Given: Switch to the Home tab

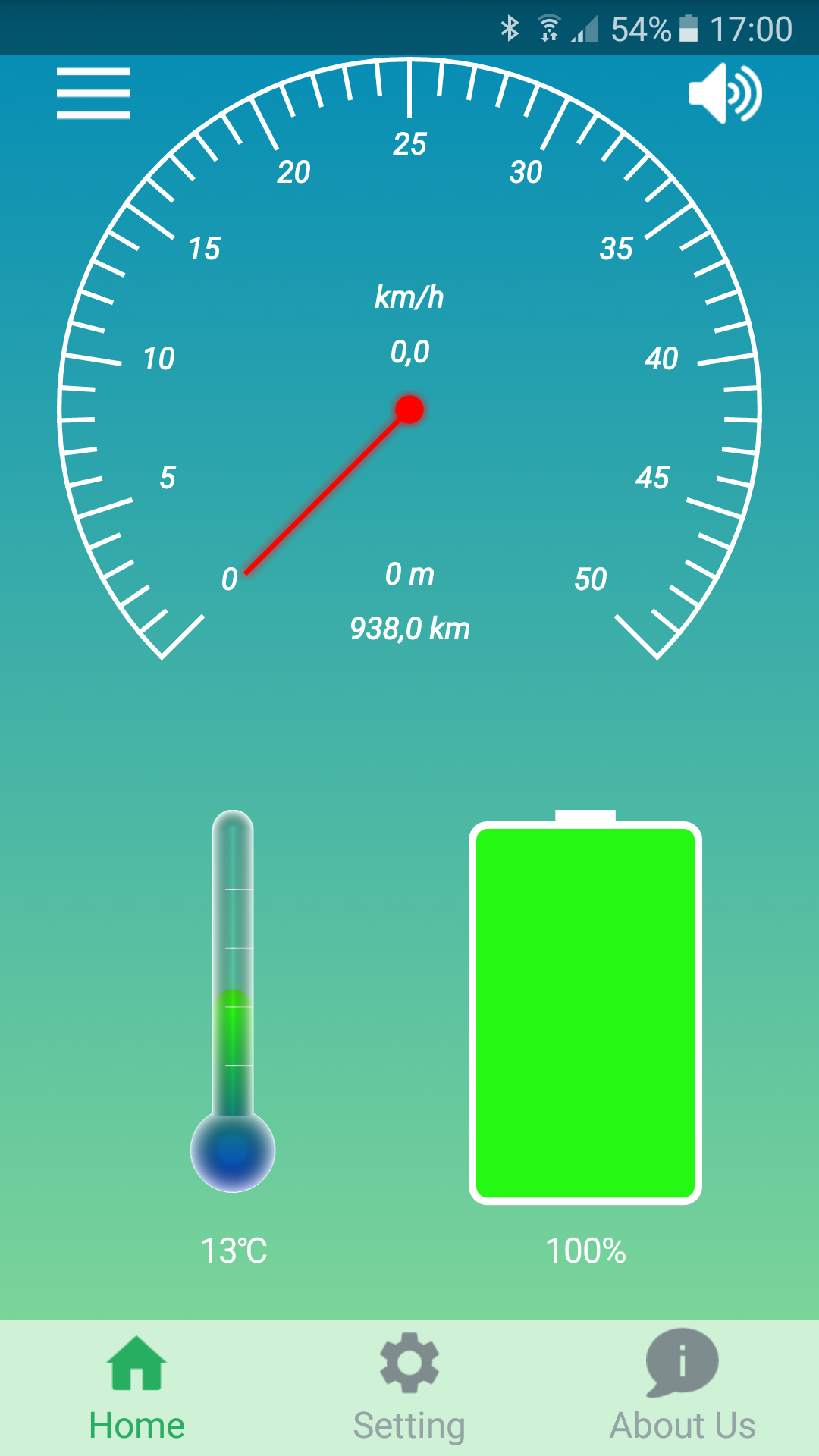Looking at the screenshot, I should [136, 1389].
